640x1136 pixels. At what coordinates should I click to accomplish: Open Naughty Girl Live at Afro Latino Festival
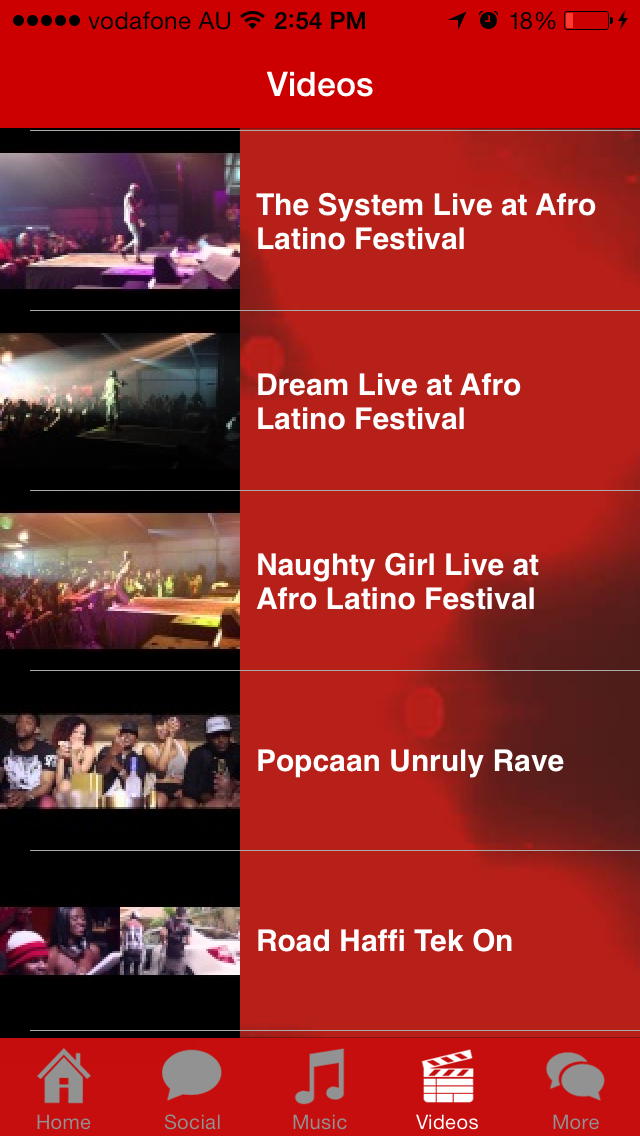(x=320, y=580)
